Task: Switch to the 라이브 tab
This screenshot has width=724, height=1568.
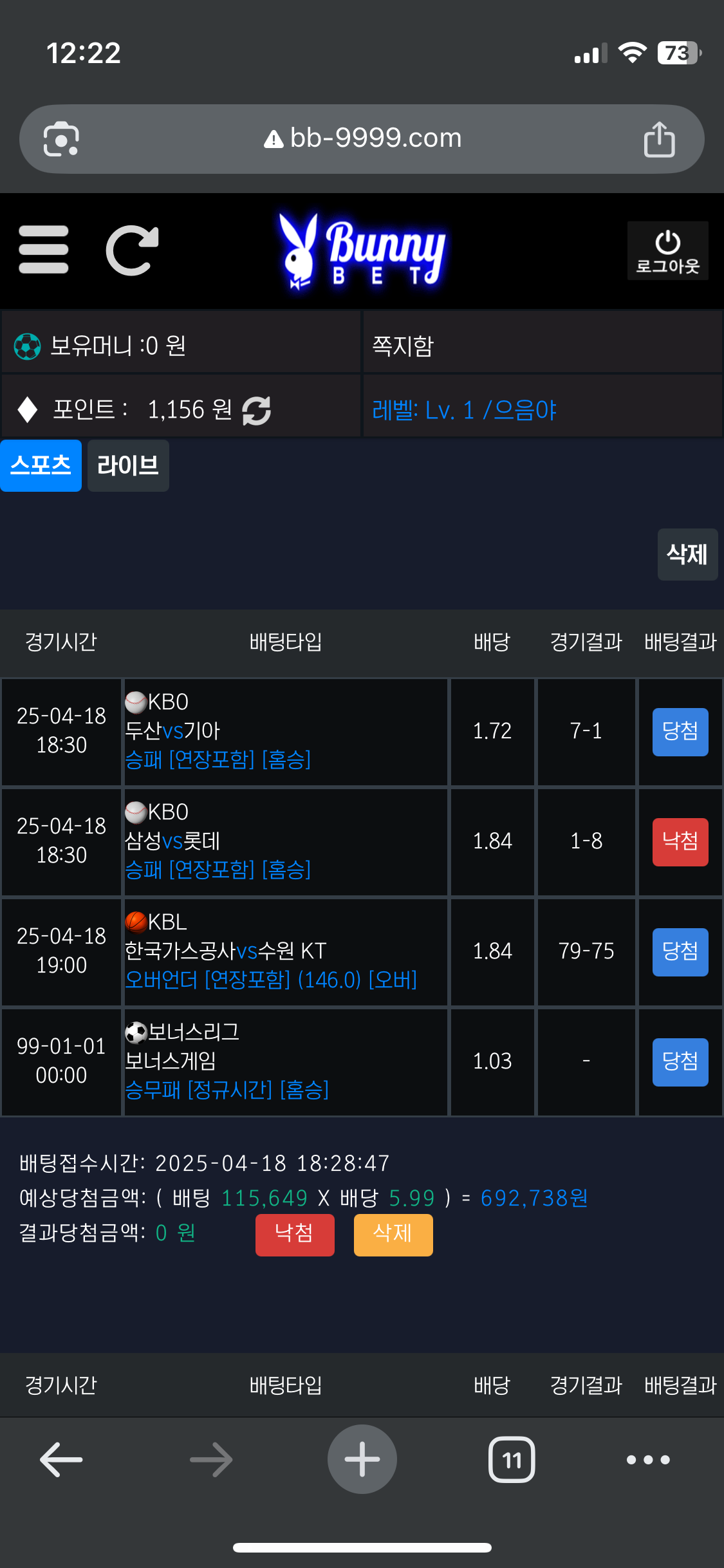Action: 128,465
